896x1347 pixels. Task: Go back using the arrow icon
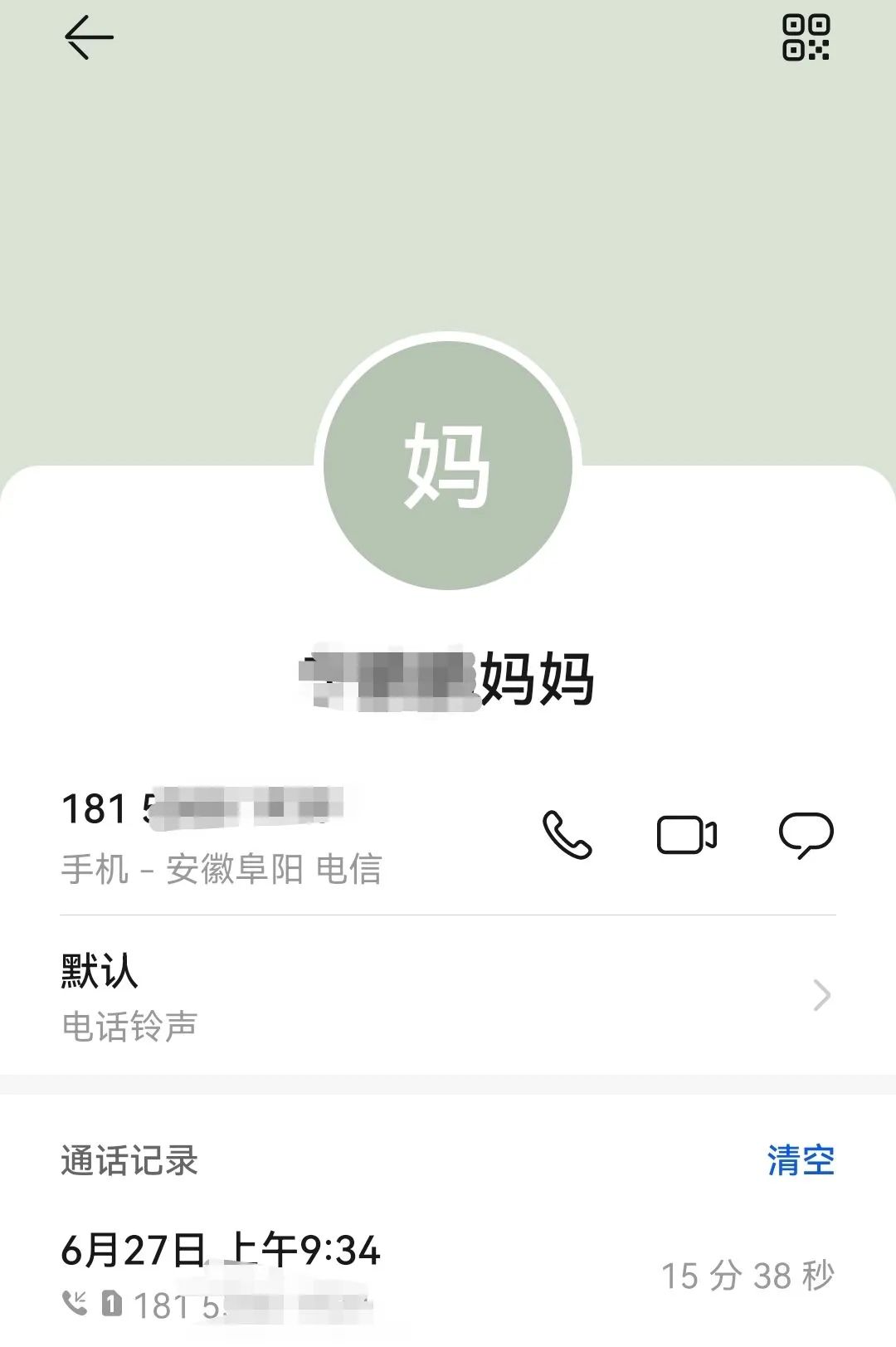click(89, 38)
